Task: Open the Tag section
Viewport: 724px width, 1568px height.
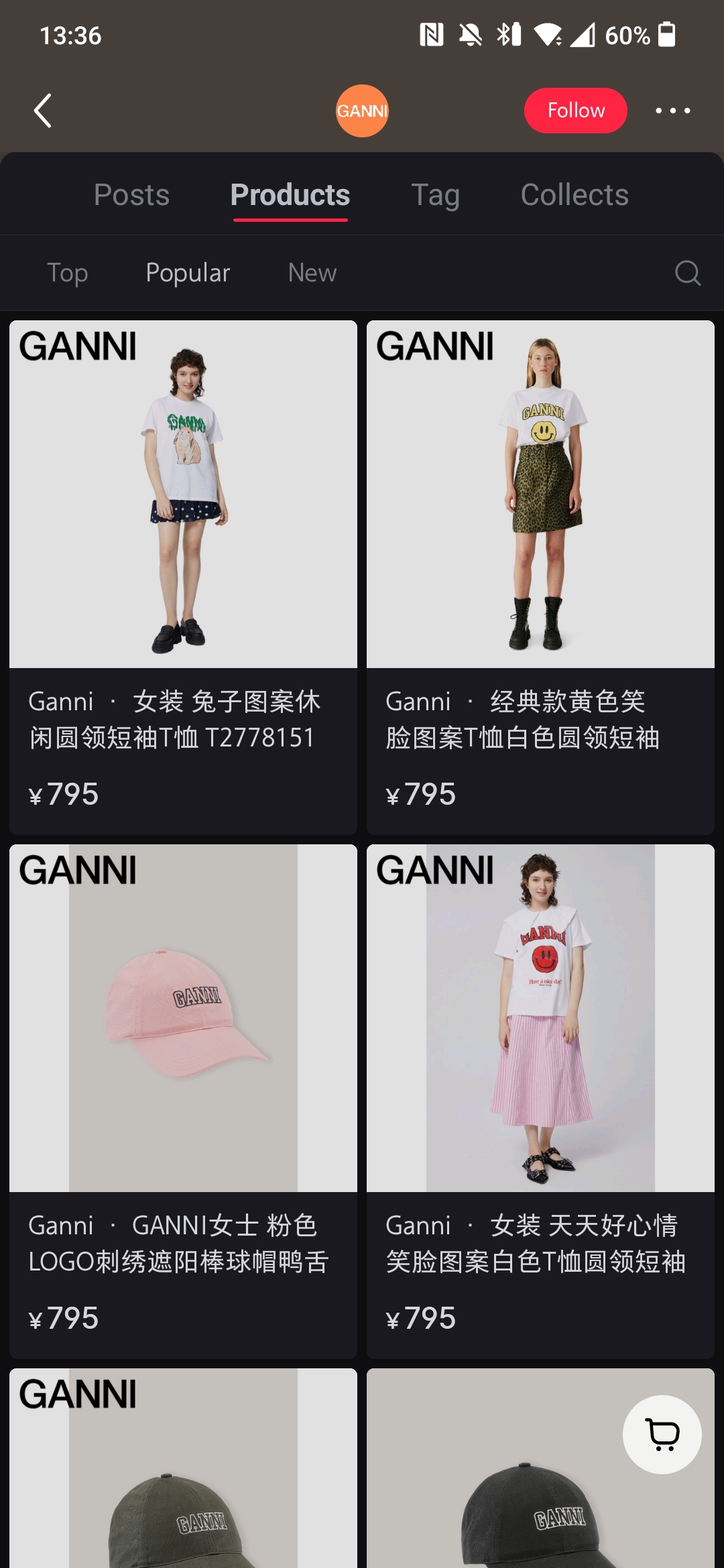Action: coord(436,194)
